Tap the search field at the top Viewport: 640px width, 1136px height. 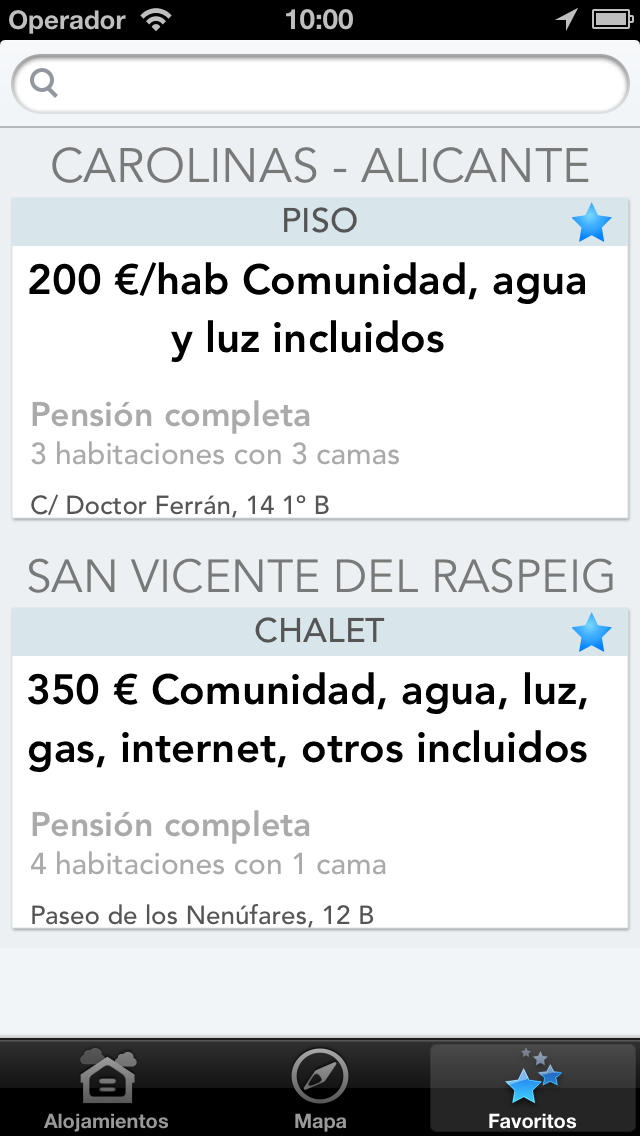click(320, 84)
